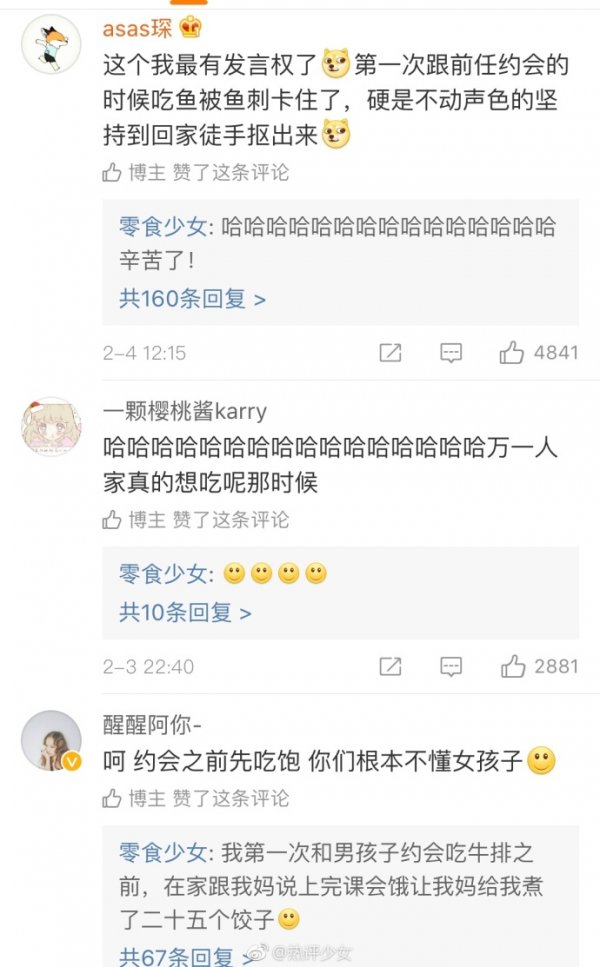Reply to asas琛's comment

451,353
